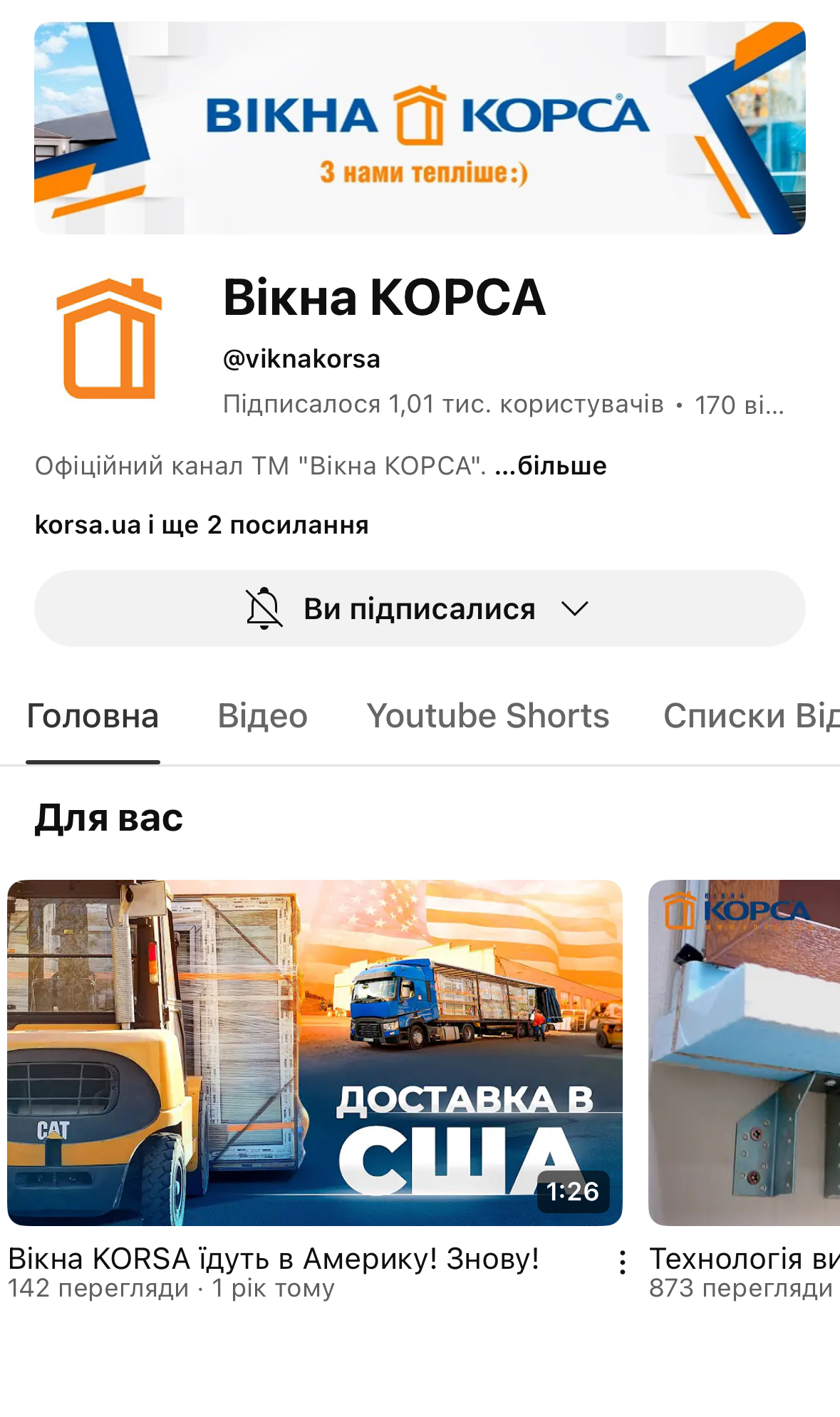Select the Головна tab
This screenshot has height=1417, width=840.
(x=93, y=716)
